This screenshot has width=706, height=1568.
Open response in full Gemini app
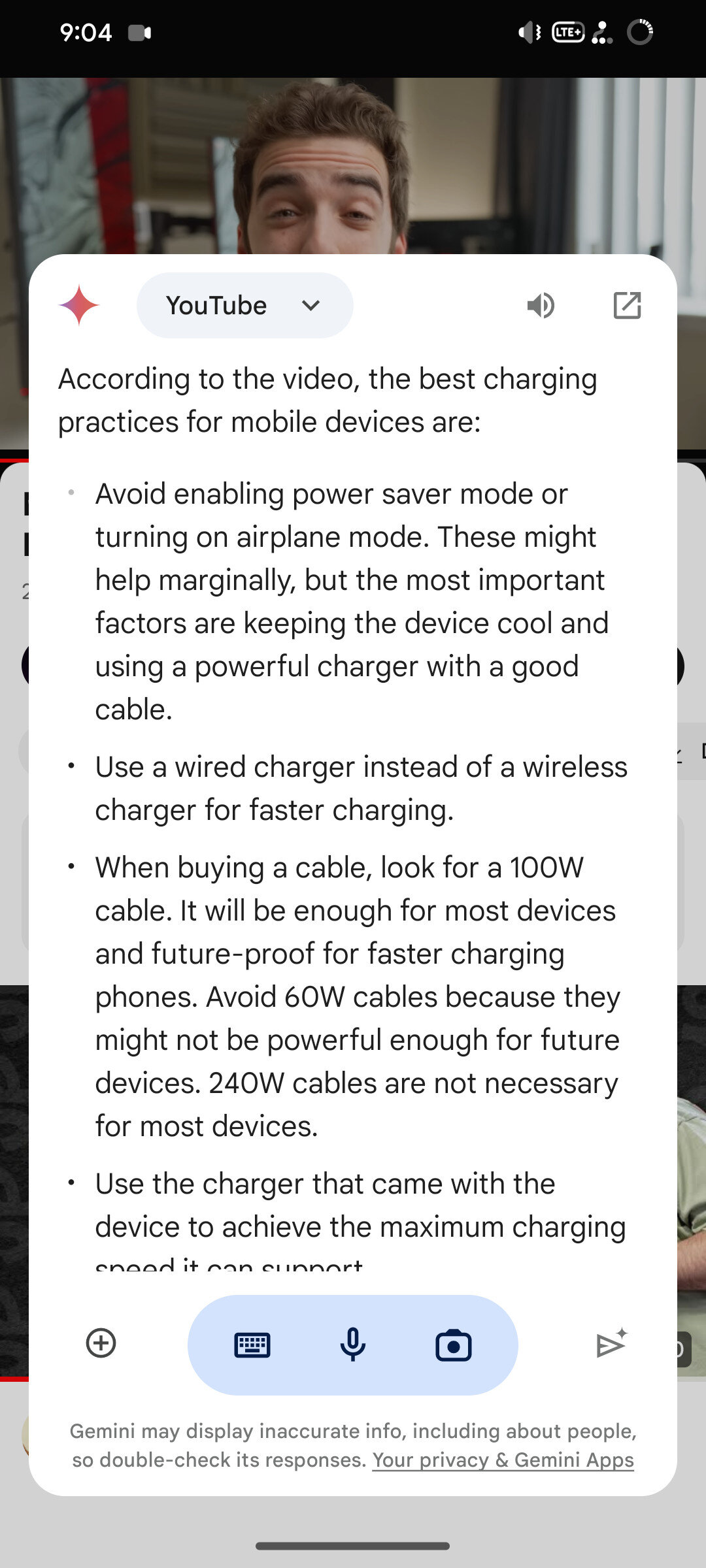(x=627, y=305)
